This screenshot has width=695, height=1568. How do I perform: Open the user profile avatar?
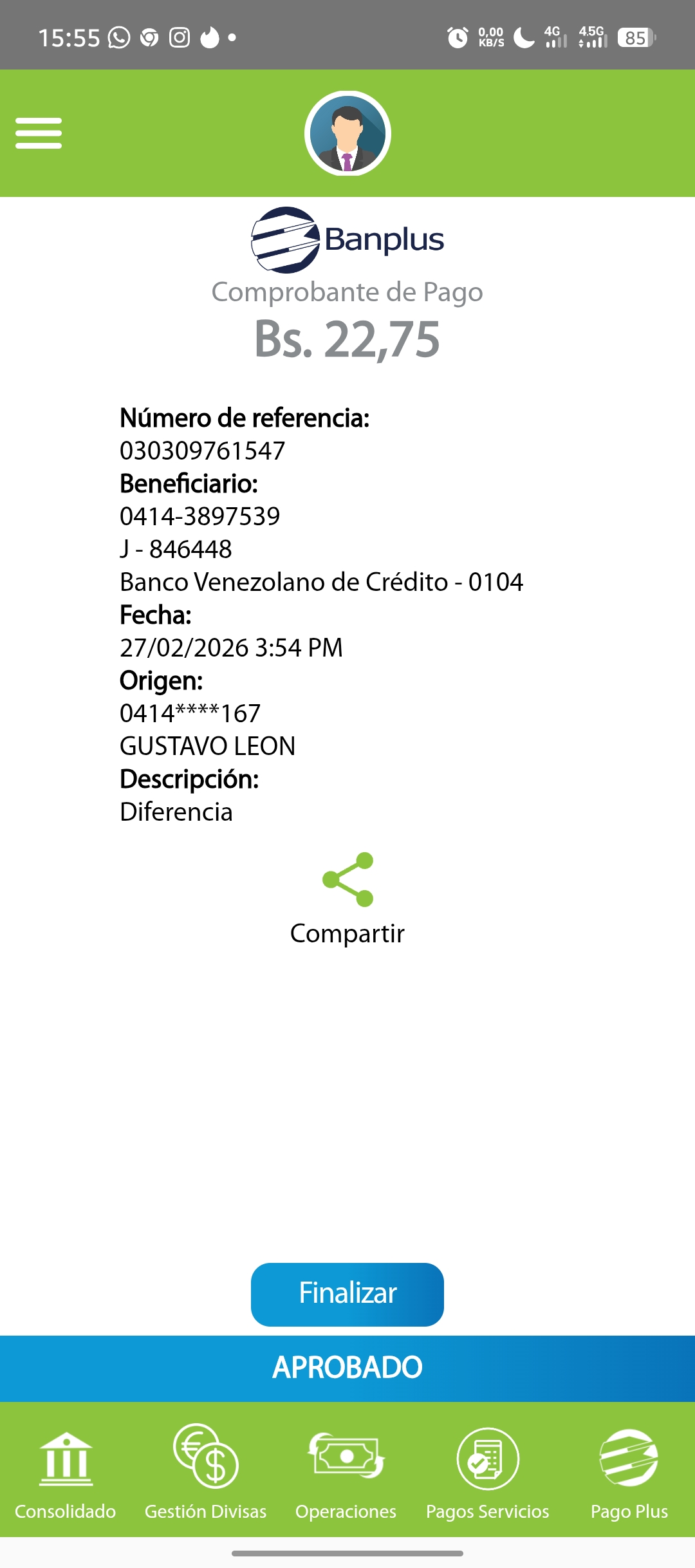(347, 133)
